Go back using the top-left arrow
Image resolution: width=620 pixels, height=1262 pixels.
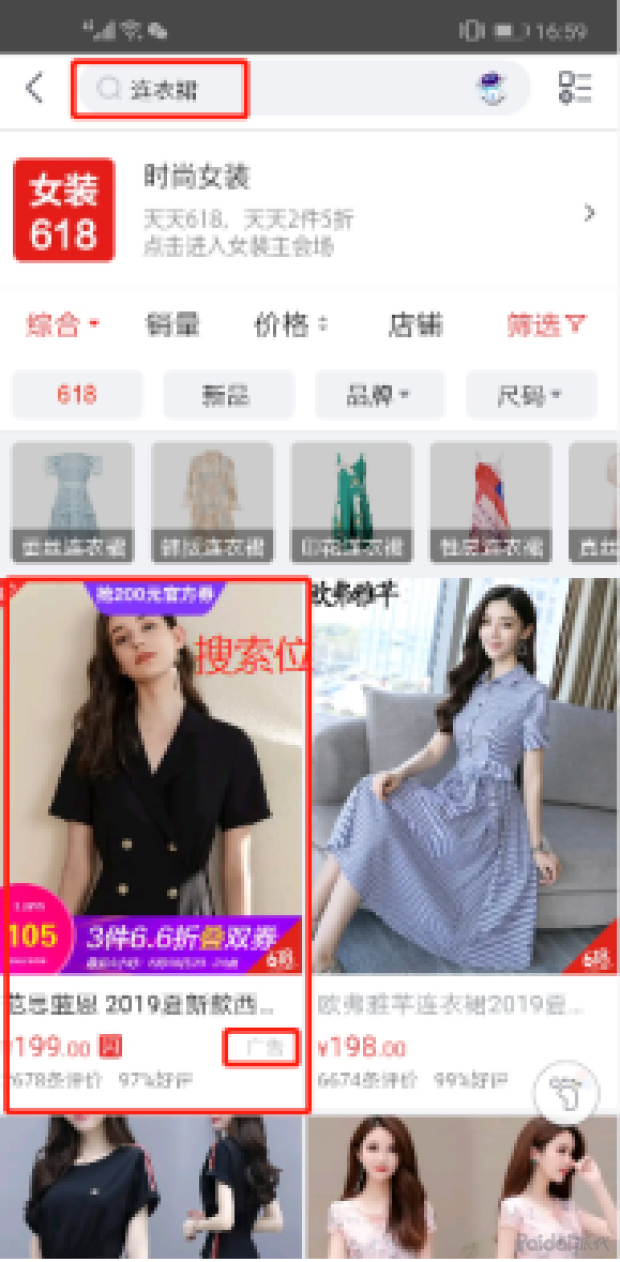click(x=34, y=89)
